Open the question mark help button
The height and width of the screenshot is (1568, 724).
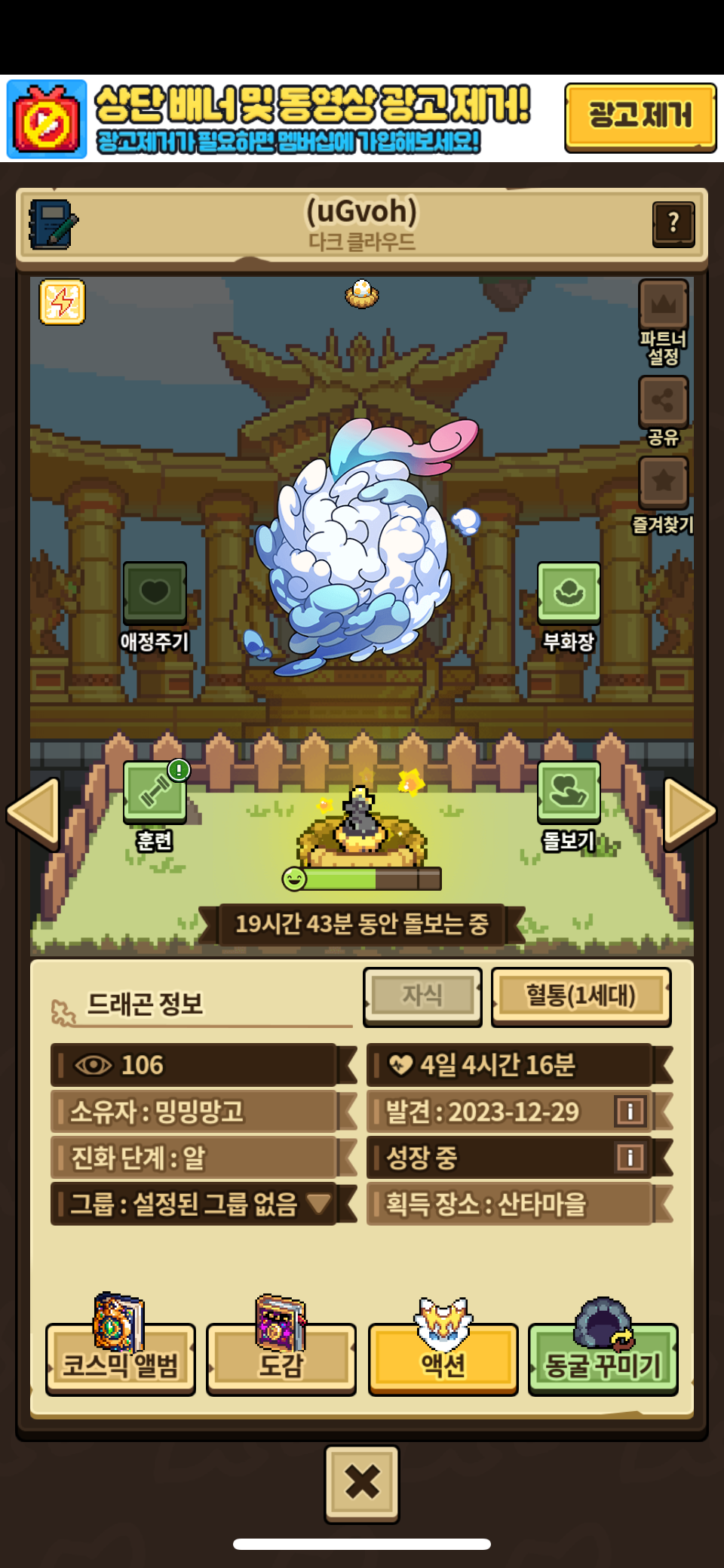(x=673, y=223)
